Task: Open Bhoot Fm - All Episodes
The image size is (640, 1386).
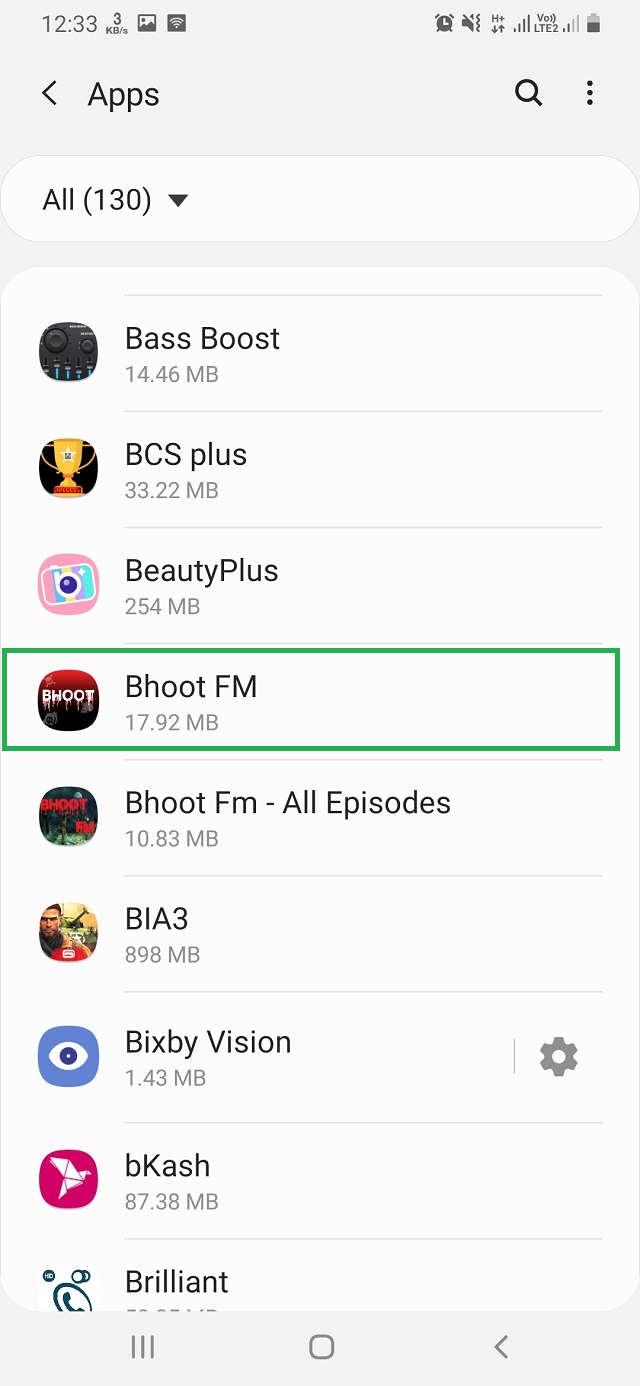Action: coord(320,817)
